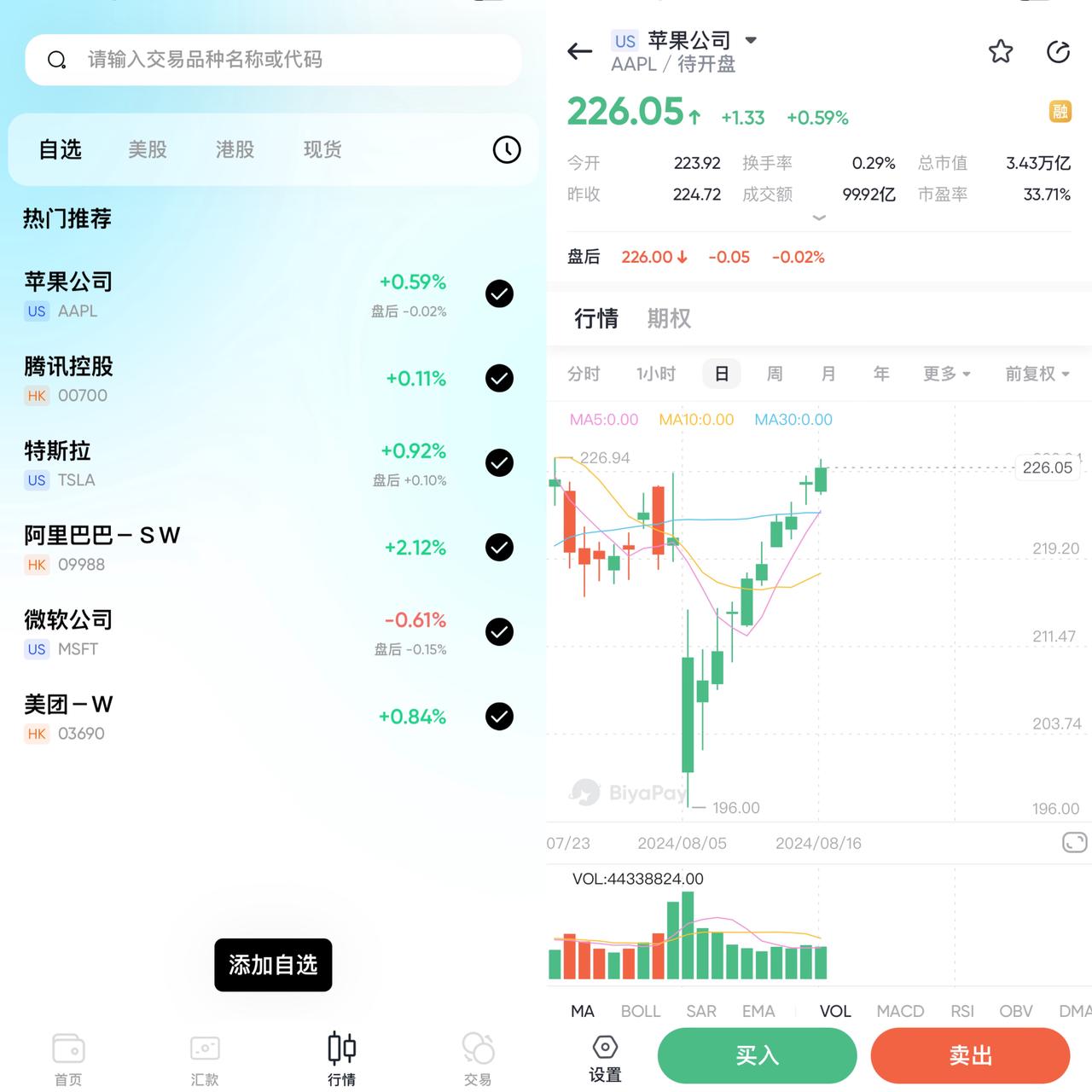The width and height of the screenshot is (1092, 1092).
Task: Select the 周 chart interval
Action: [775, 374]
